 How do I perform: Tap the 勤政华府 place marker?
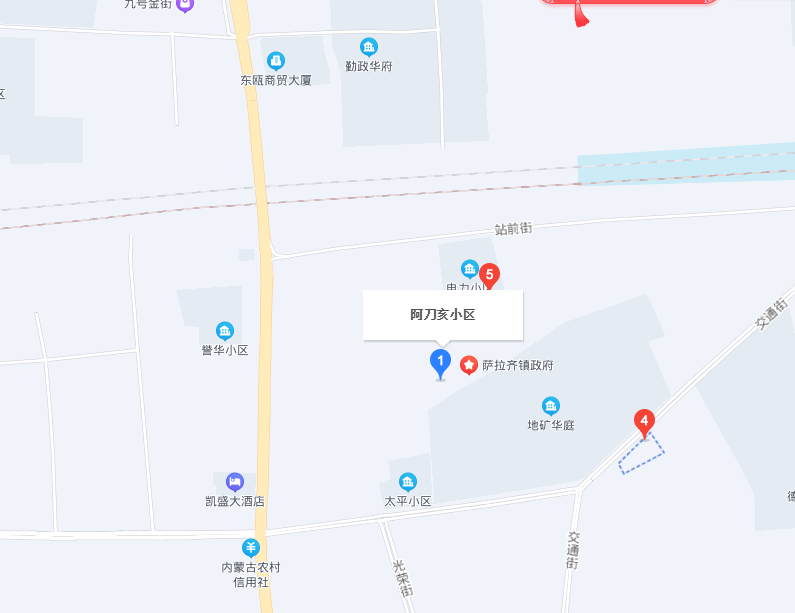click(369, 48)
